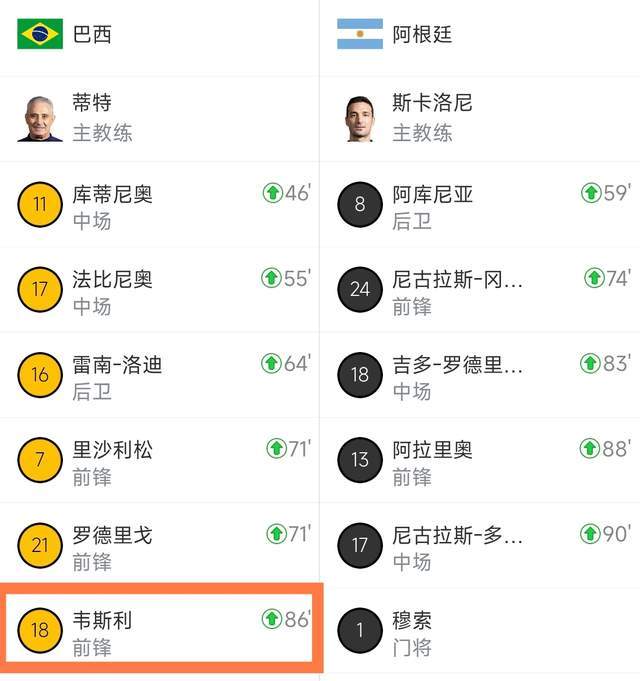
Task: Select 雷南-洛迪 in Brazil substitutes
Action: coord(159,375)
